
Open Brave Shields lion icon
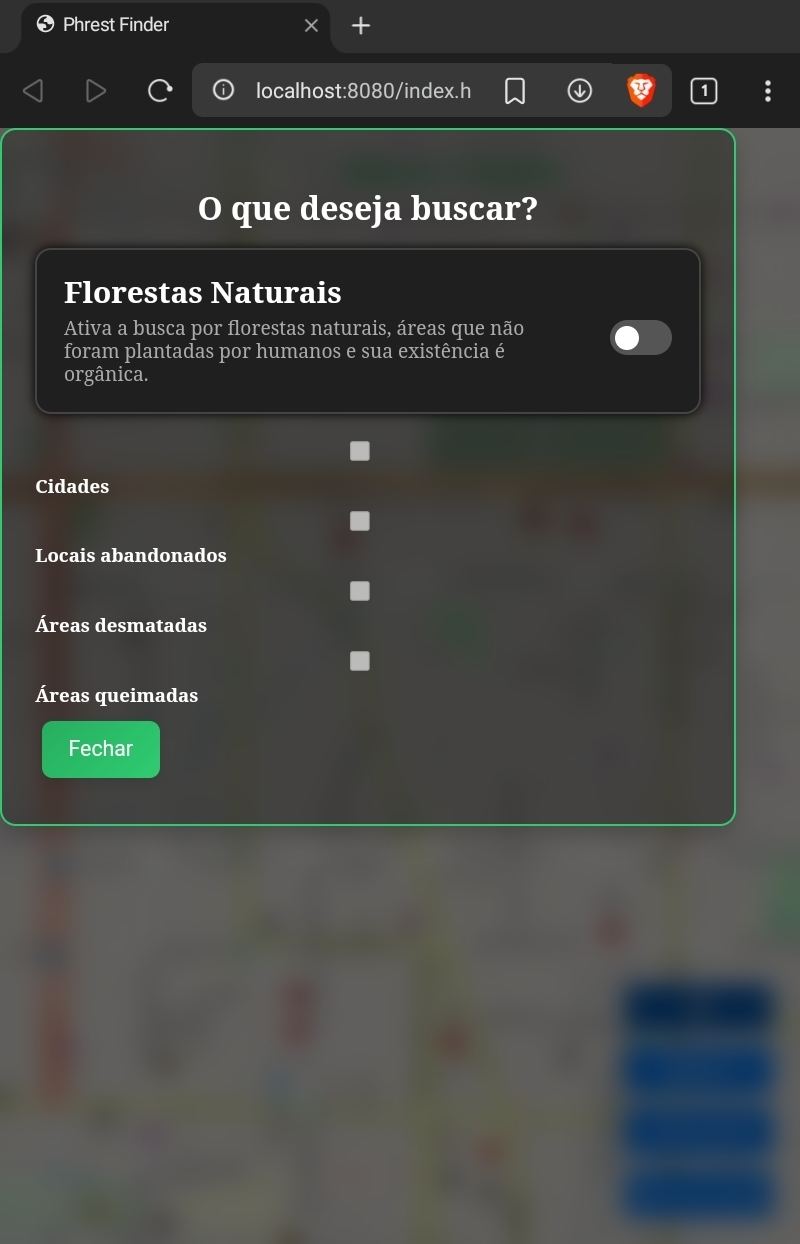[640, 91]
